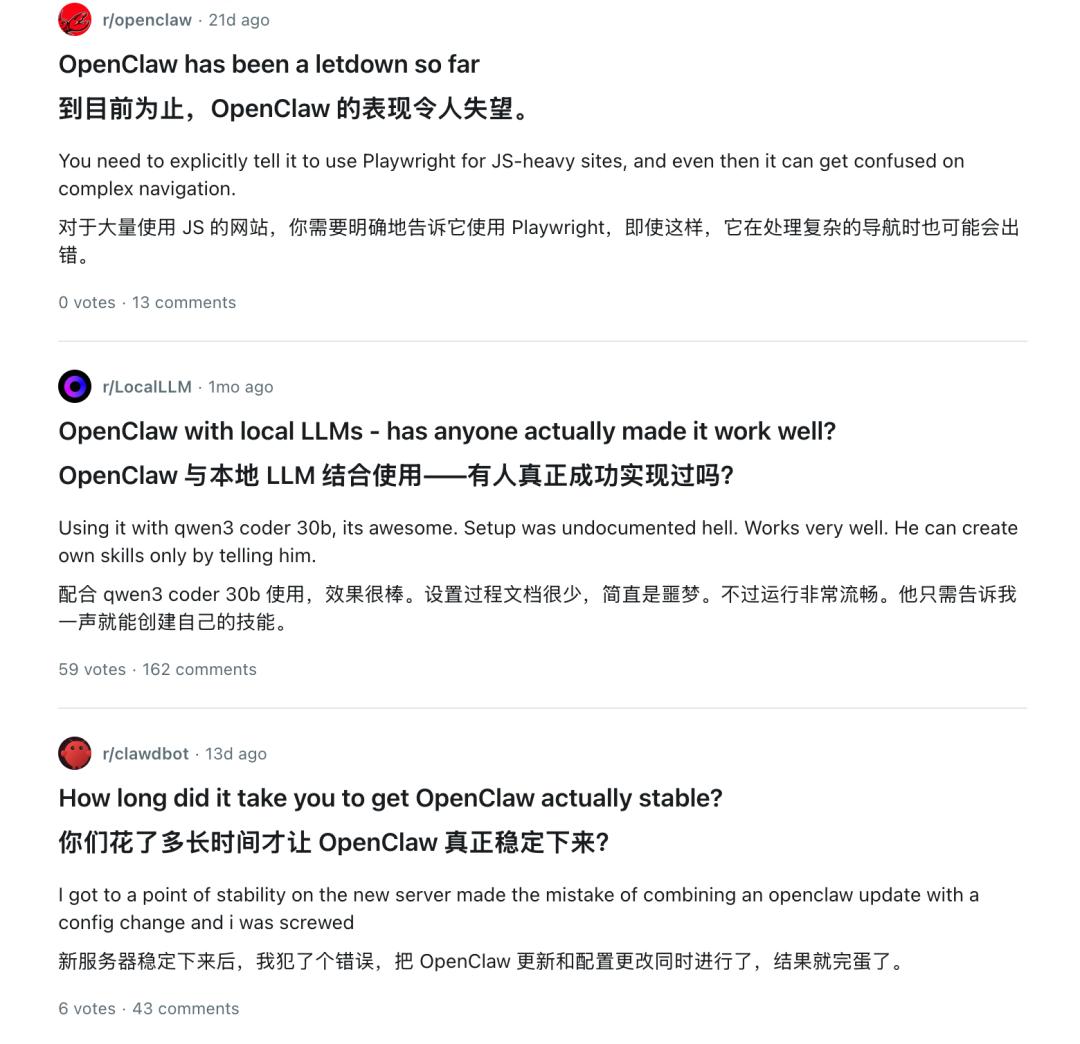
Task: Open post asking about getting OpenClaw stable
Action: click(x=391, y=798)
